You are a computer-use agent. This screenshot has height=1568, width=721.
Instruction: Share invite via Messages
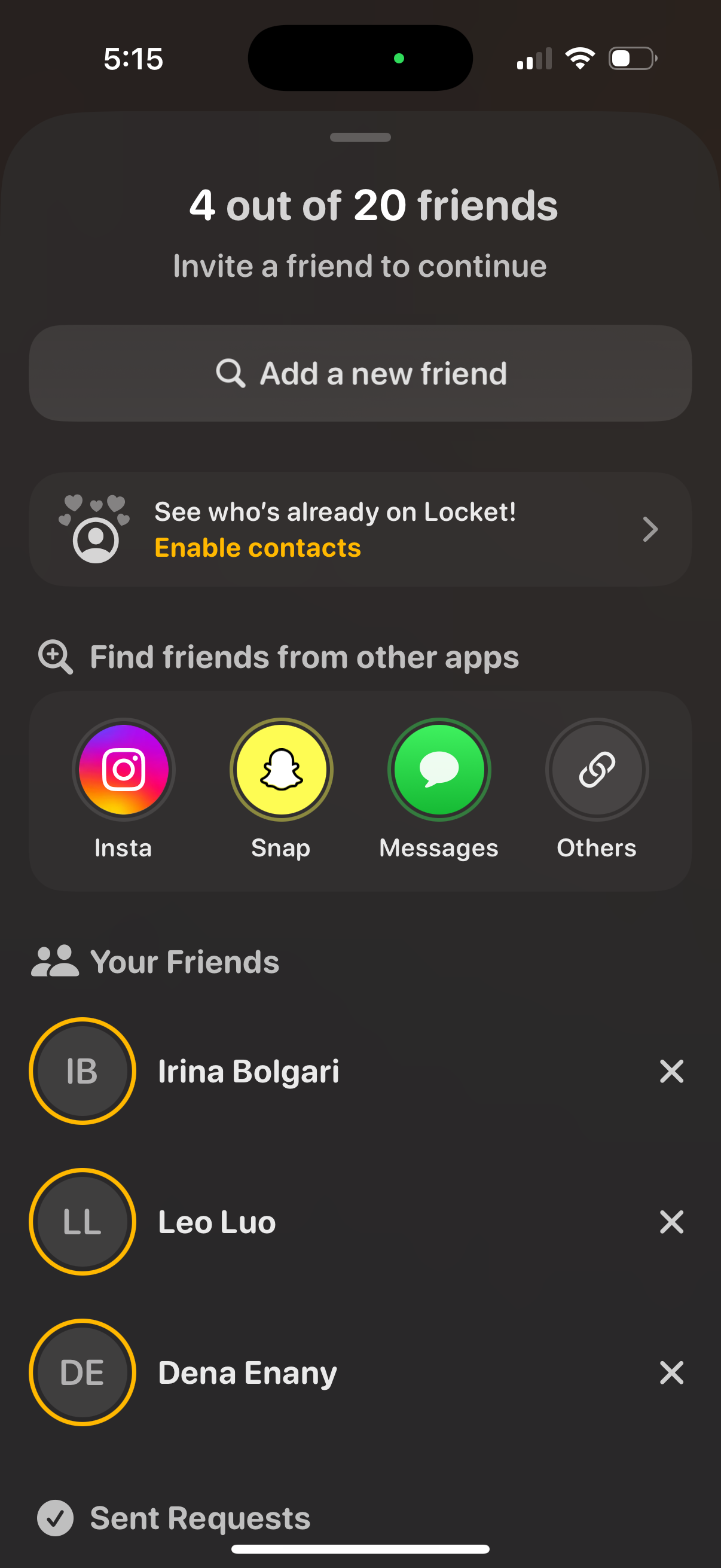439,769
